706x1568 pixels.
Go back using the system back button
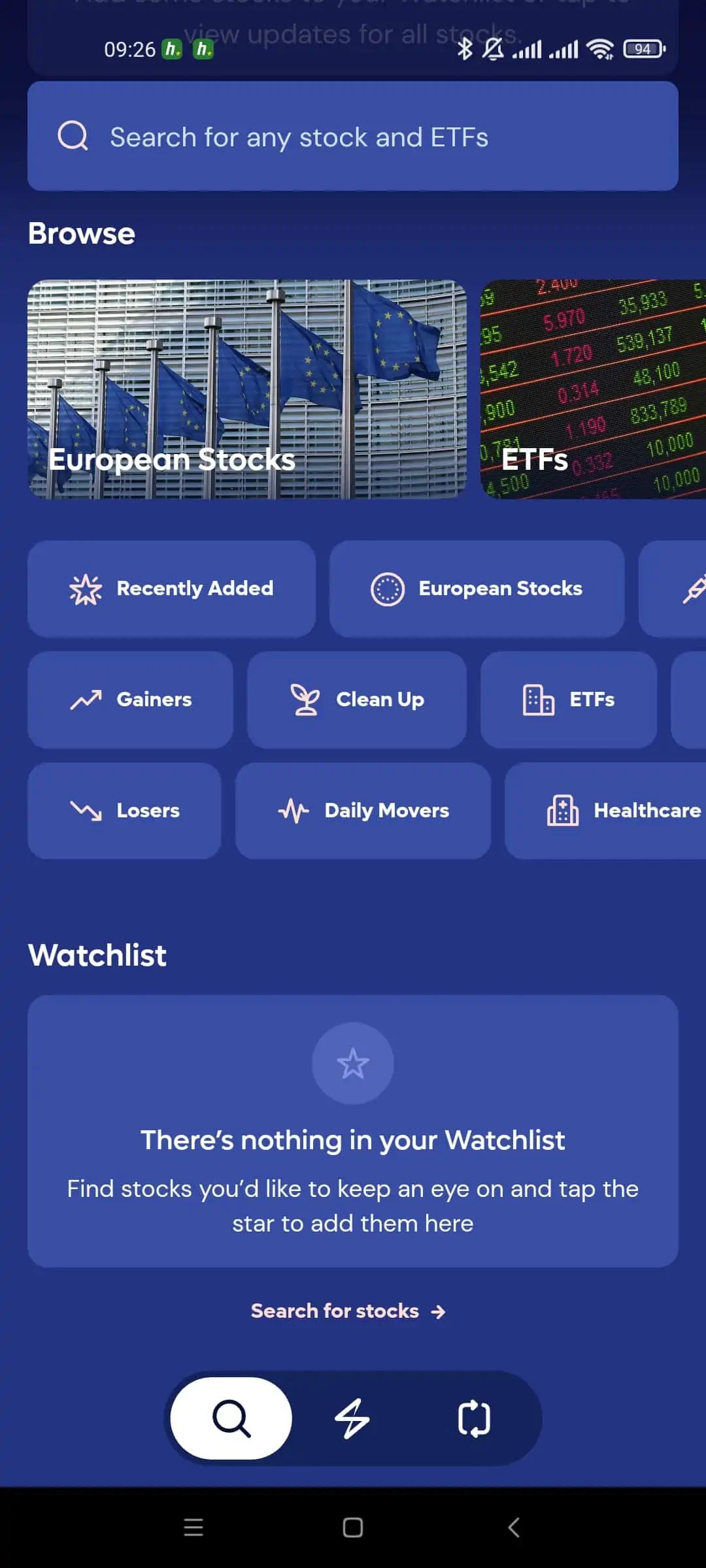coord(514,1527)
